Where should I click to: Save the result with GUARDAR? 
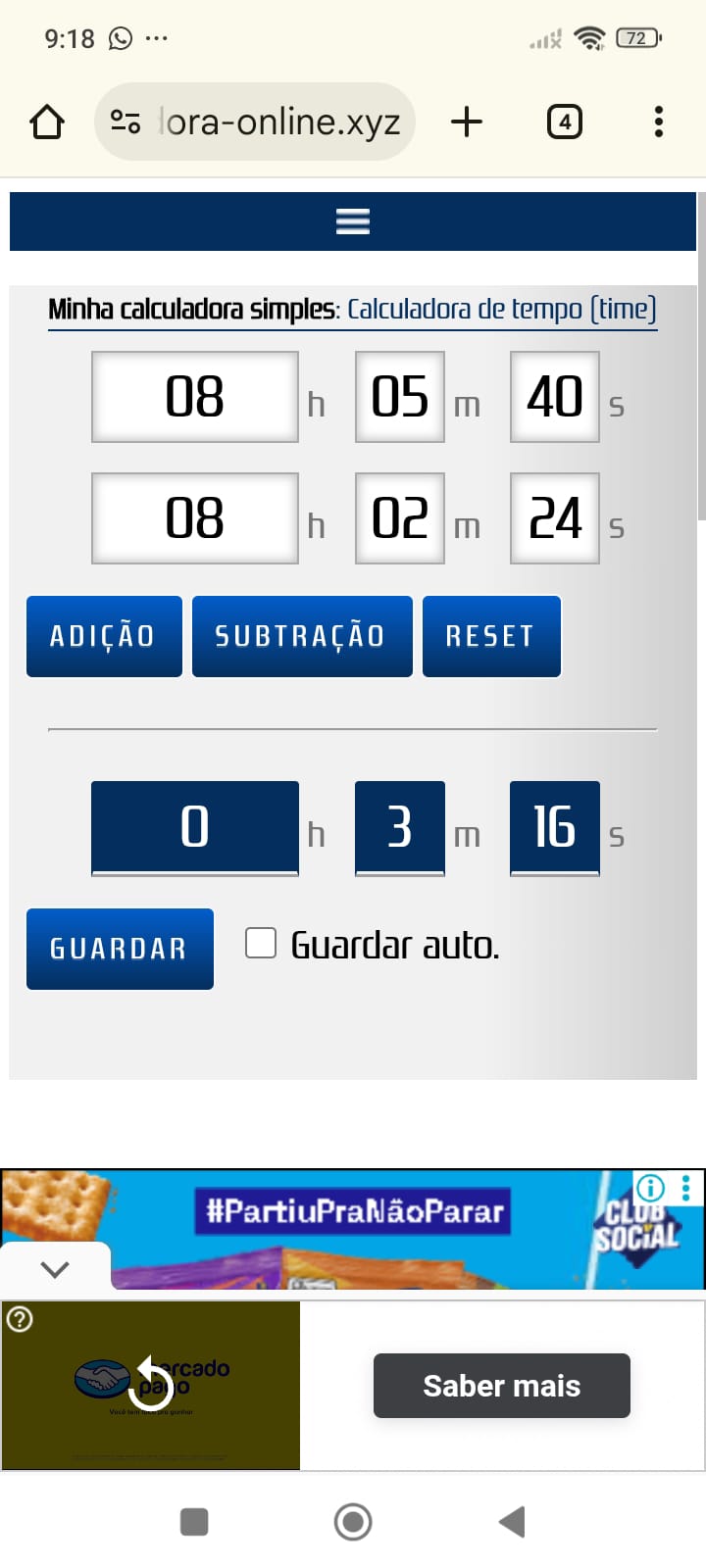coord(120,949)
